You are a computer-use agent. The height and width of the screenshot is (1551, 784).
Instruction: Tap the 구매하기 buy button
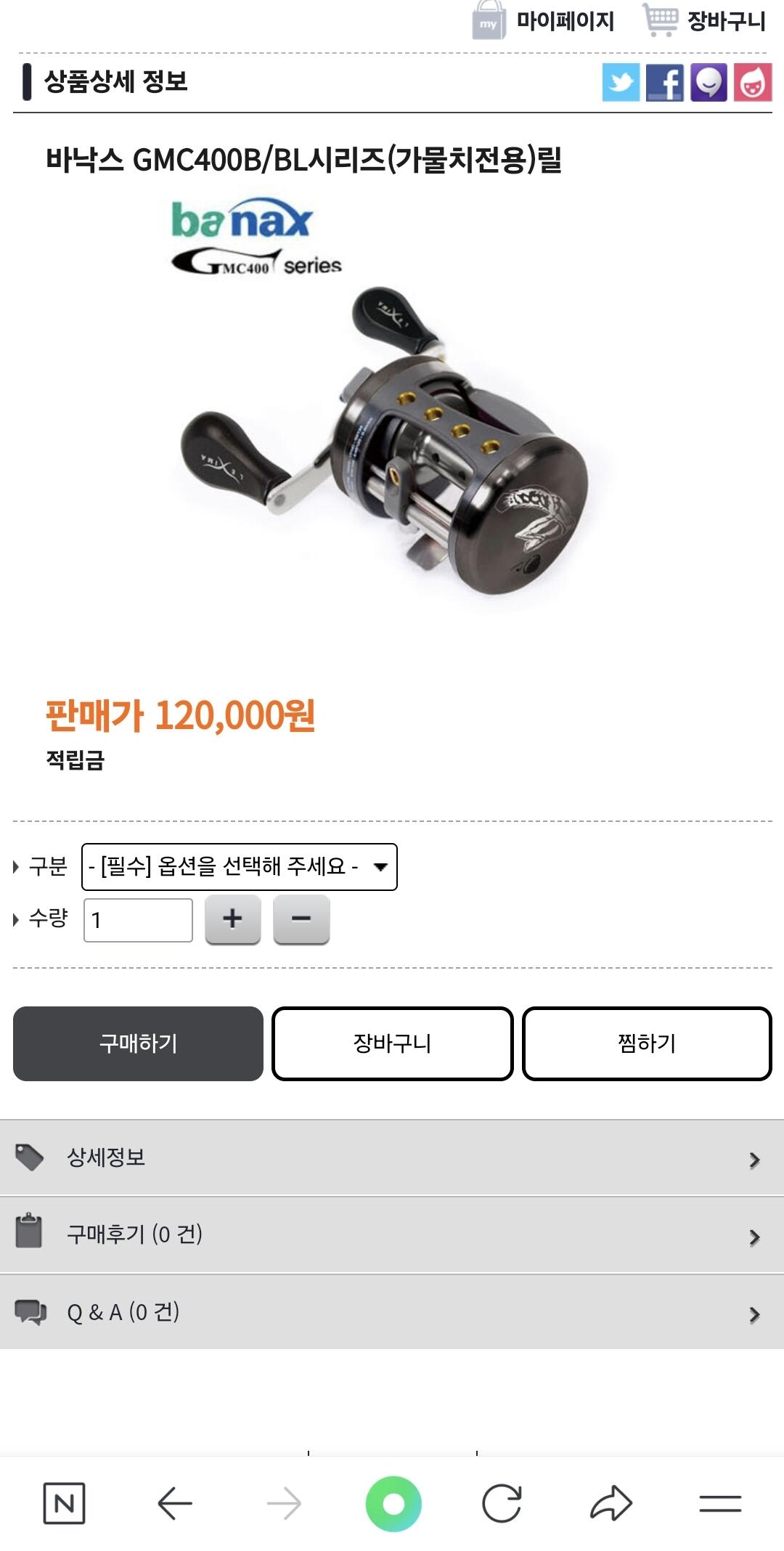(x=138, y=1043)
